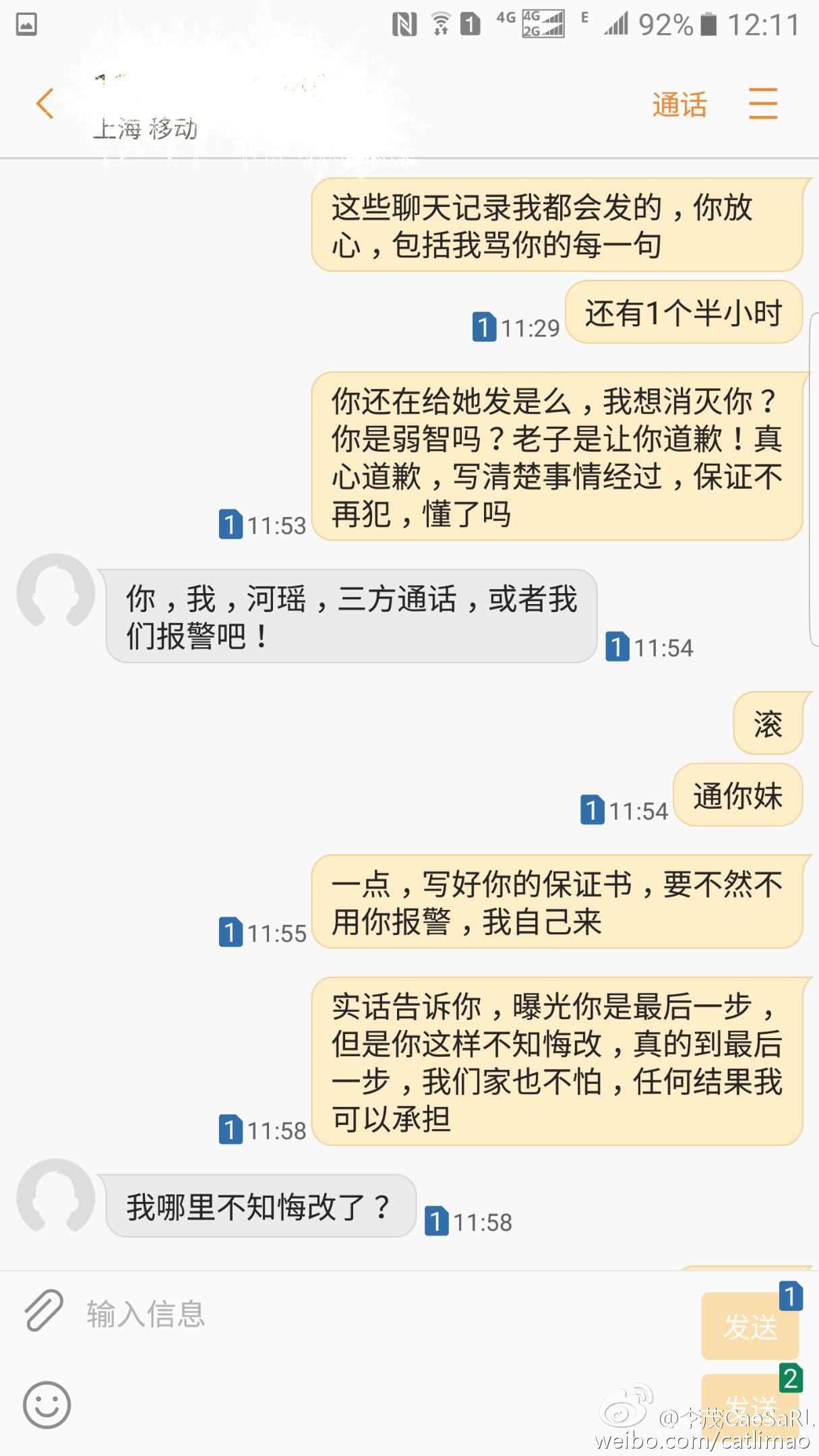
Task: Tap 通话 to call this contact
Action: tap(679, 104)
